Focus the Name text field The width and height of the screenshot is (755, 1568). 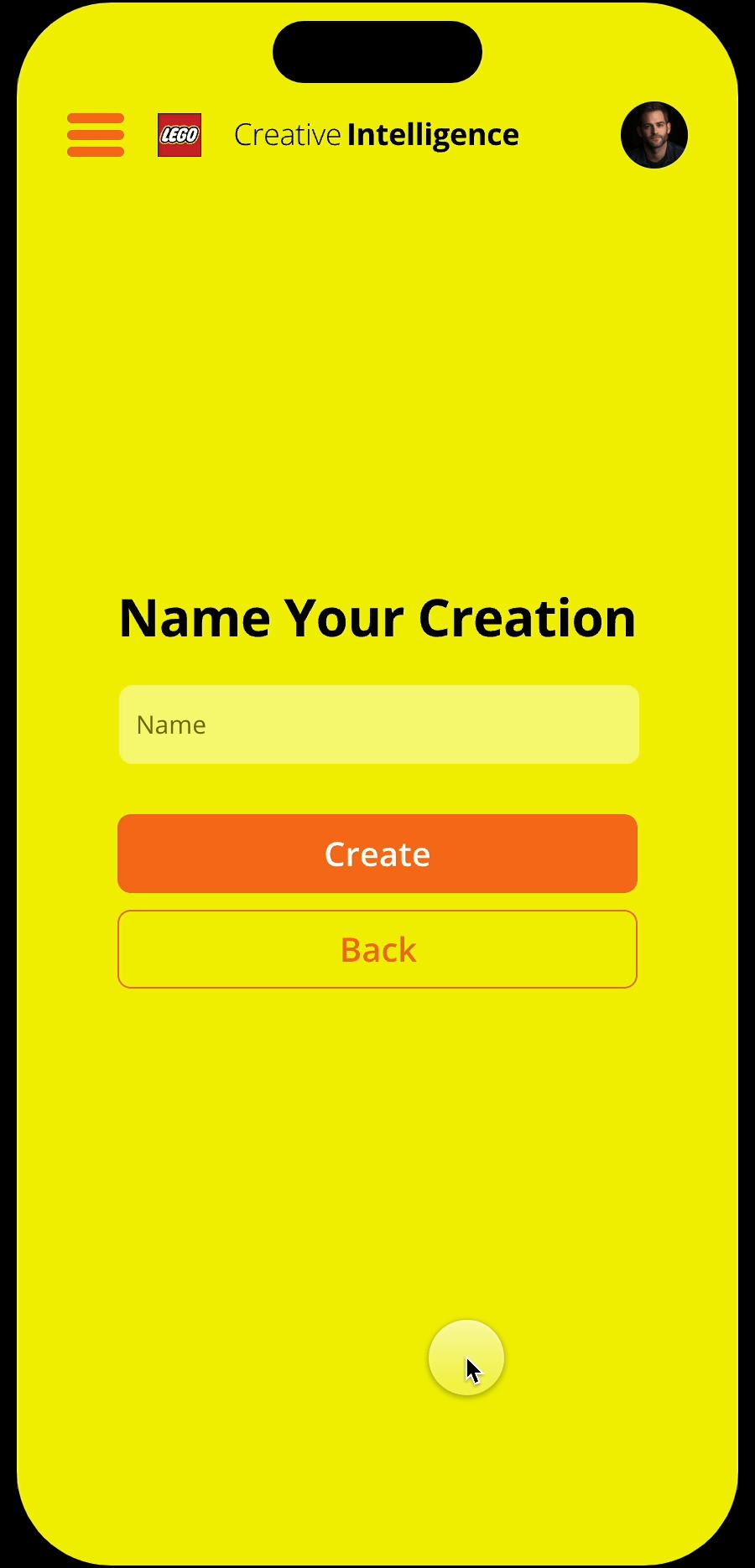coord(378,724)
